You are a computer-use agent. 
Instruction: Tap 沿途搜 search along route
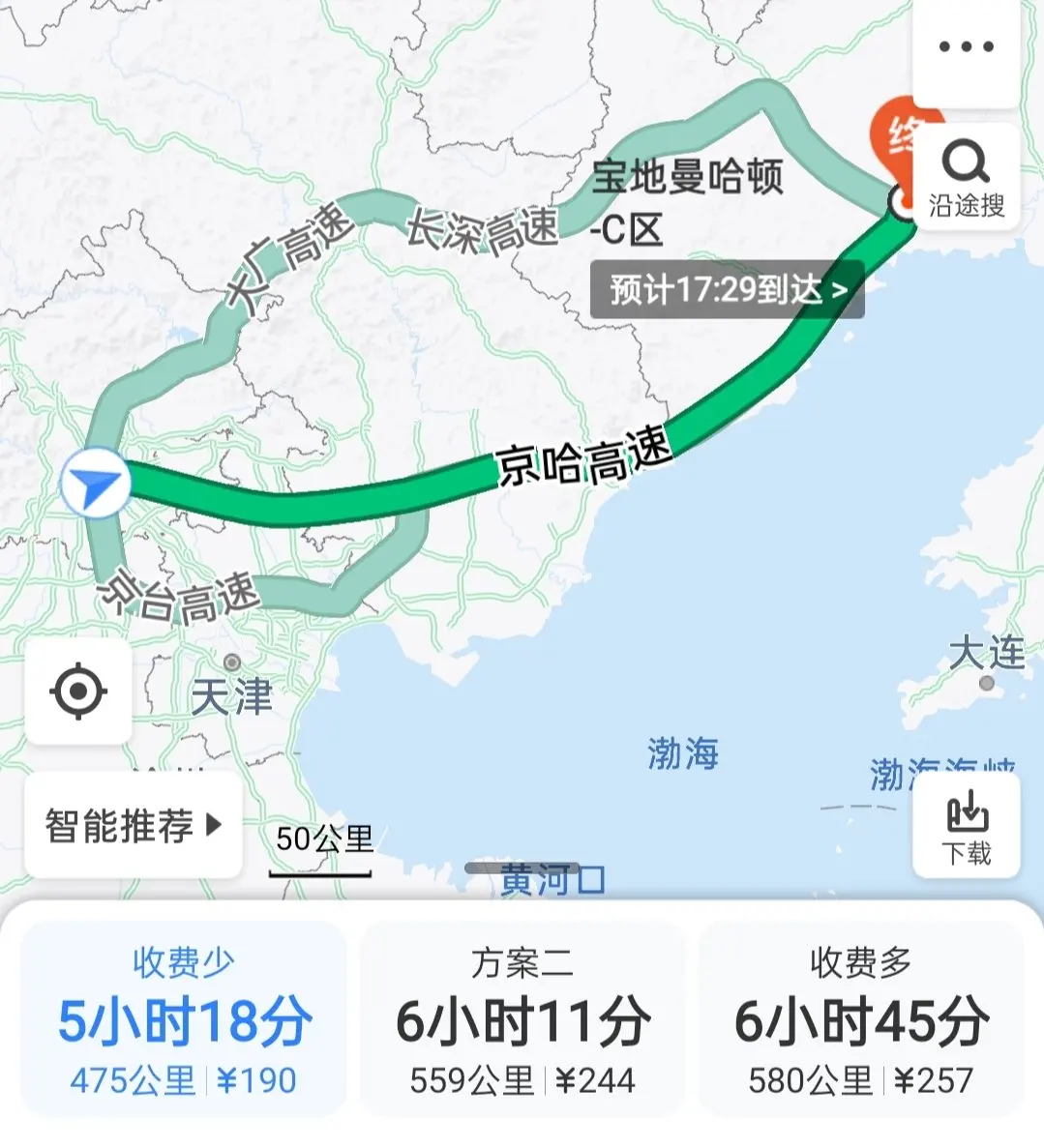click(x=966, y=177)
